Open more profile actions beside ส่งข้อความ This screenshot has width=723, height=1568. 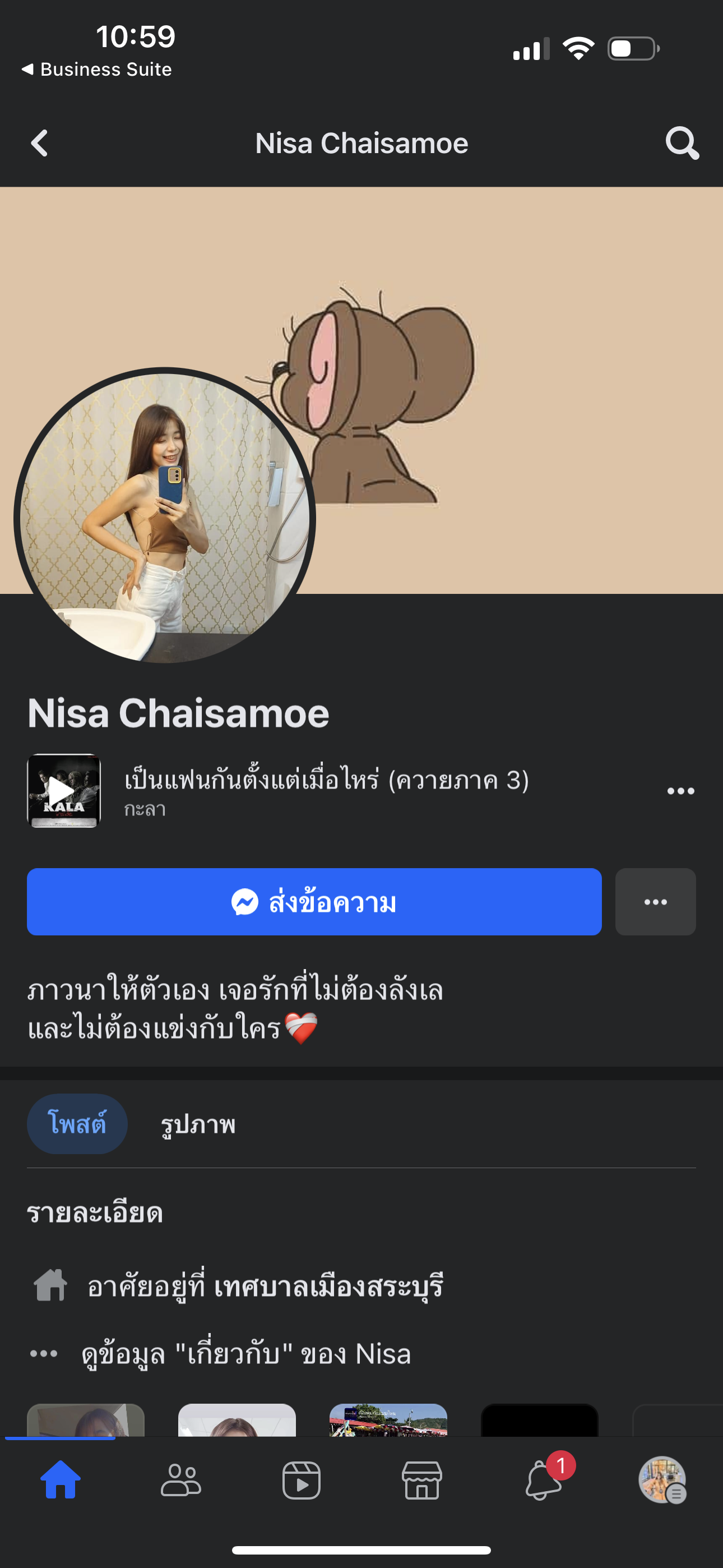pyautogui.click(x=655, y=901)
